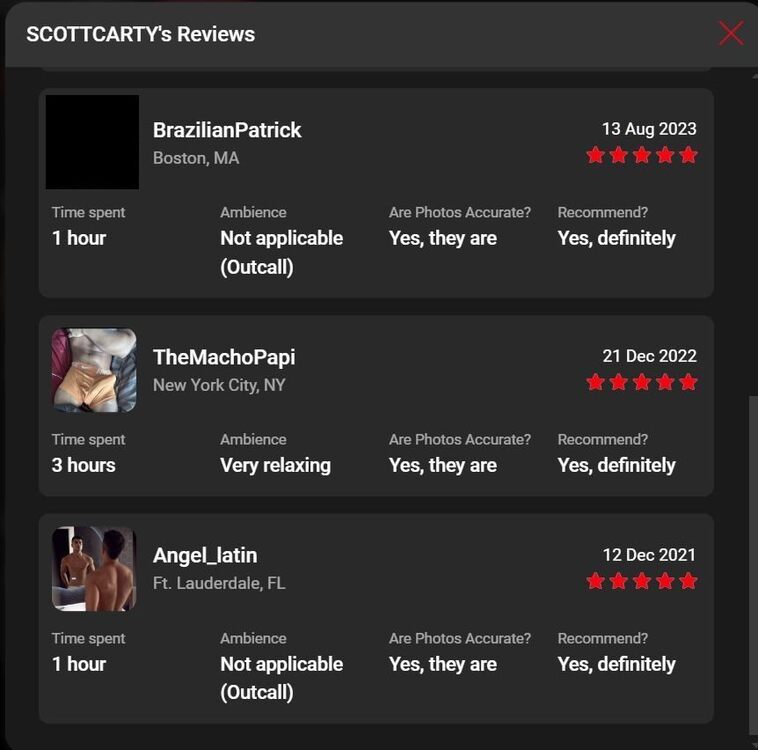This screenshot has height=750, width=758.
Task: Open Angel_latin's profile name
Action: coord(205,555)
